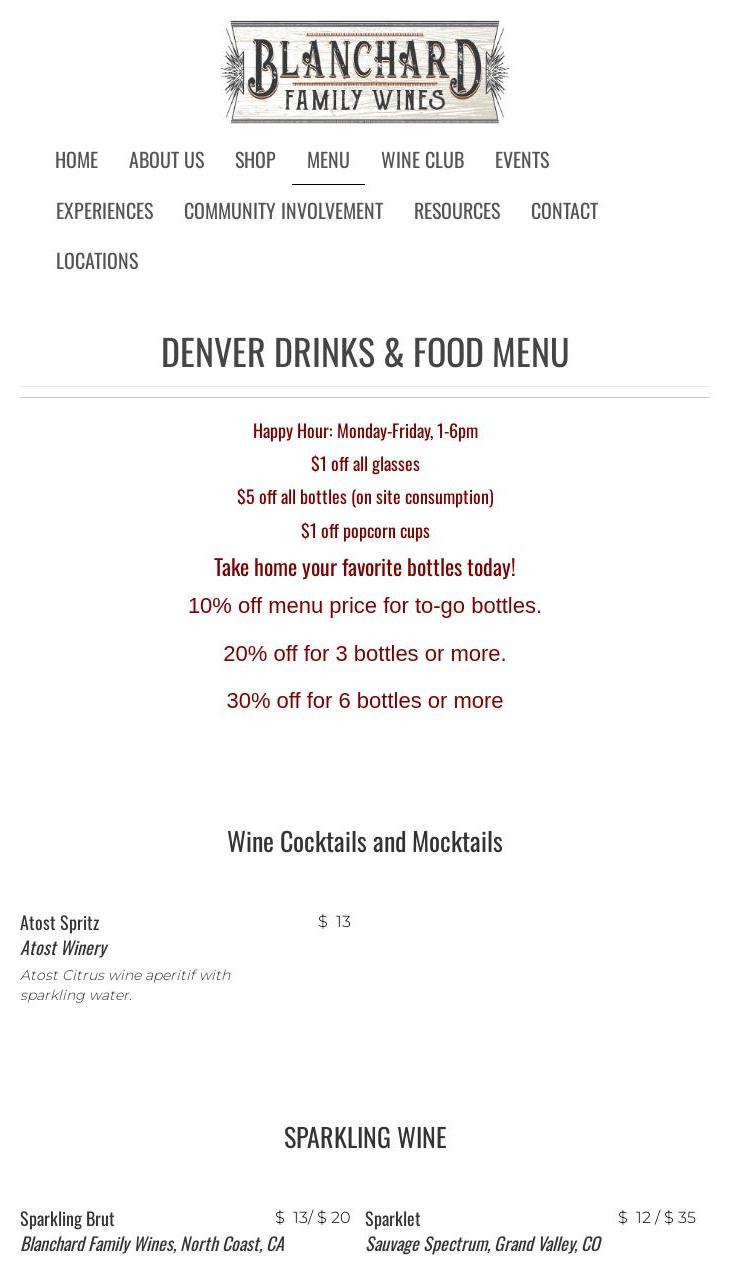Go to the Home page

pos(76,160)
